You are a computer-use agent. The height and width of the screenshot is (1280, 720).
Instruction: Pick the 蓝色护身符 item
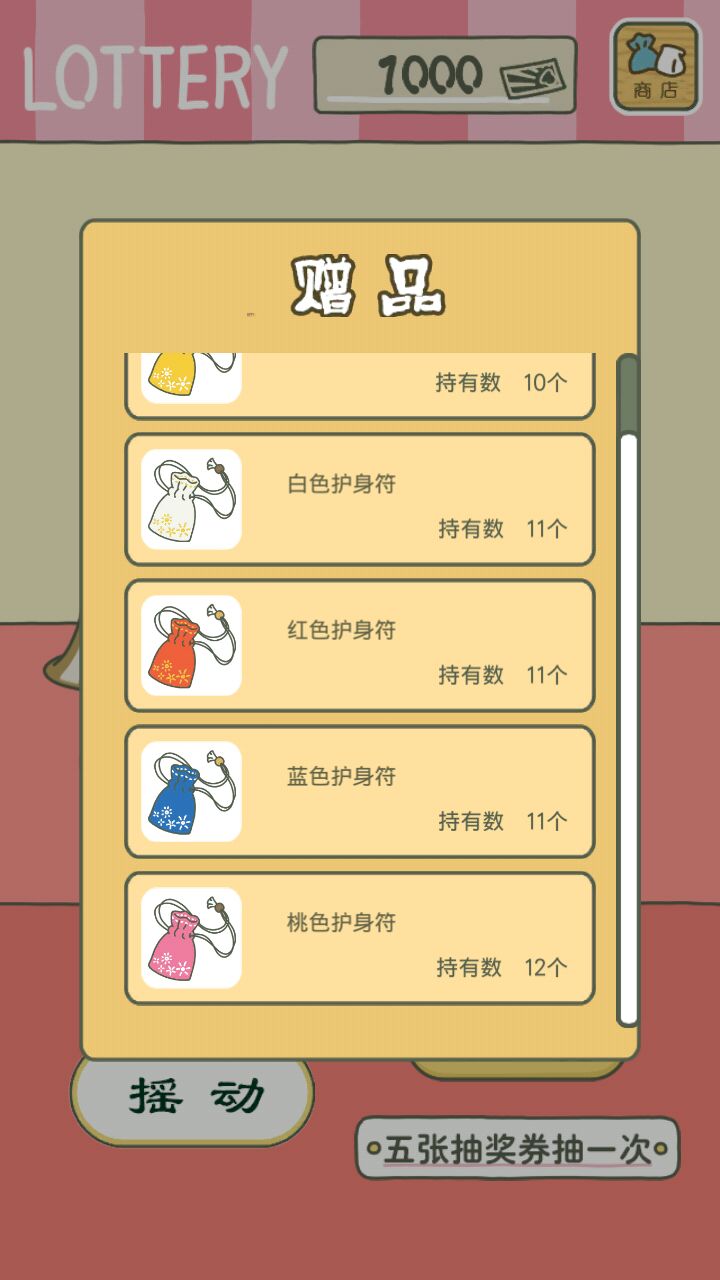(x=360, y=791)
